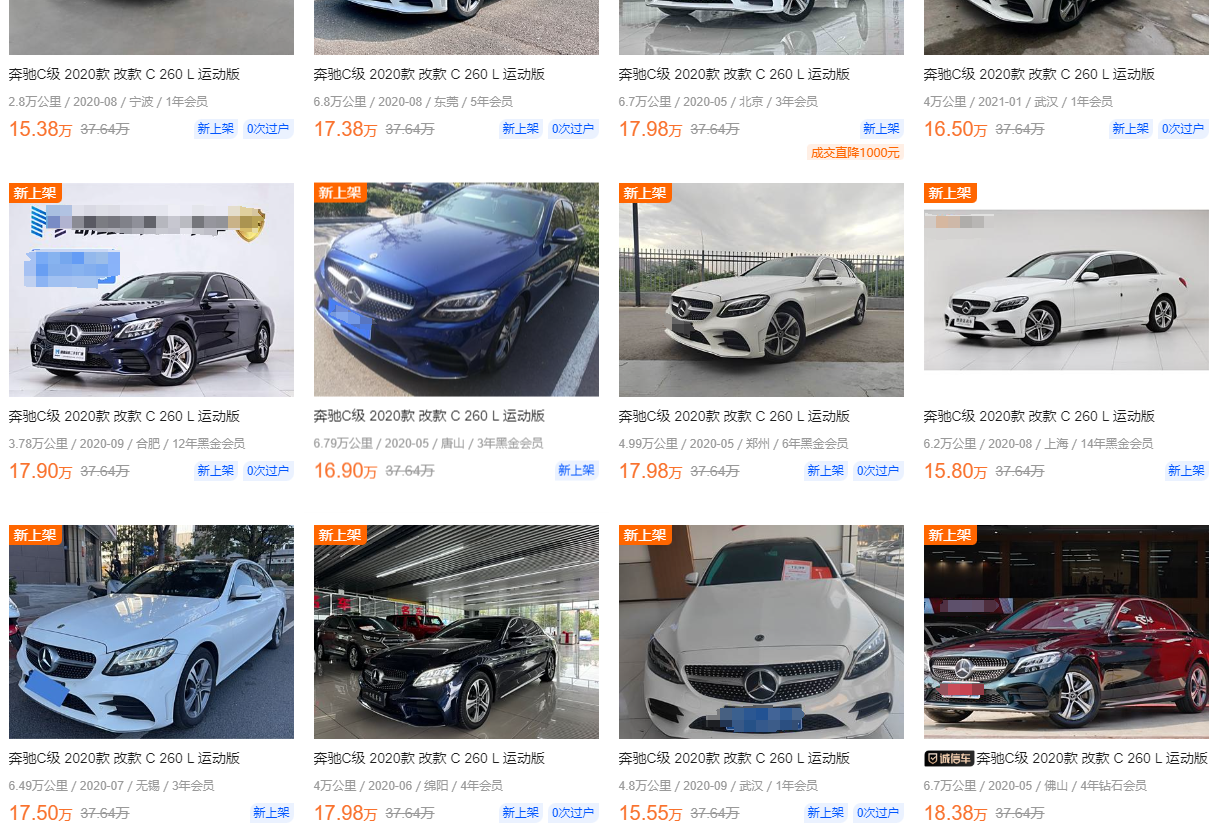Open the 北京 listing priced 17.98万

[x=734, y=74]
